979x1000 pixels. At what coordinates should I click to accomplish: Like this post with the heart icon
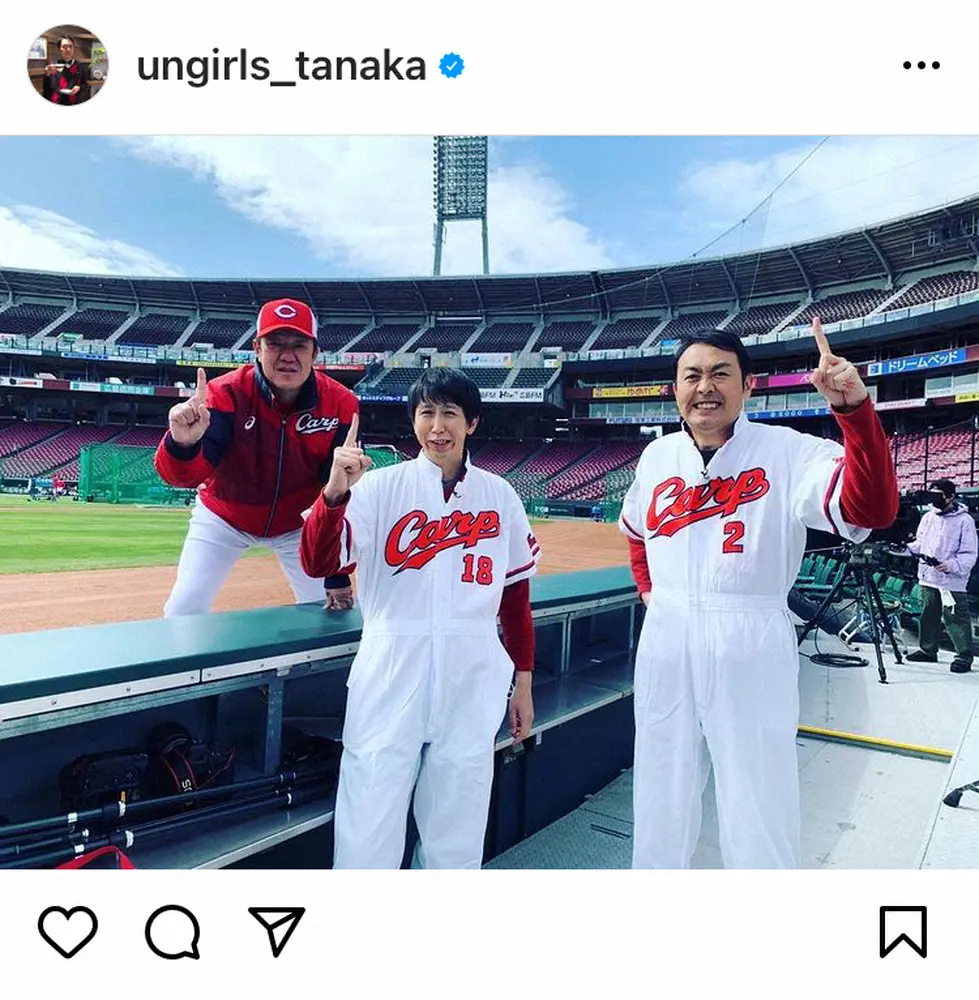click(x=68, y=932)
